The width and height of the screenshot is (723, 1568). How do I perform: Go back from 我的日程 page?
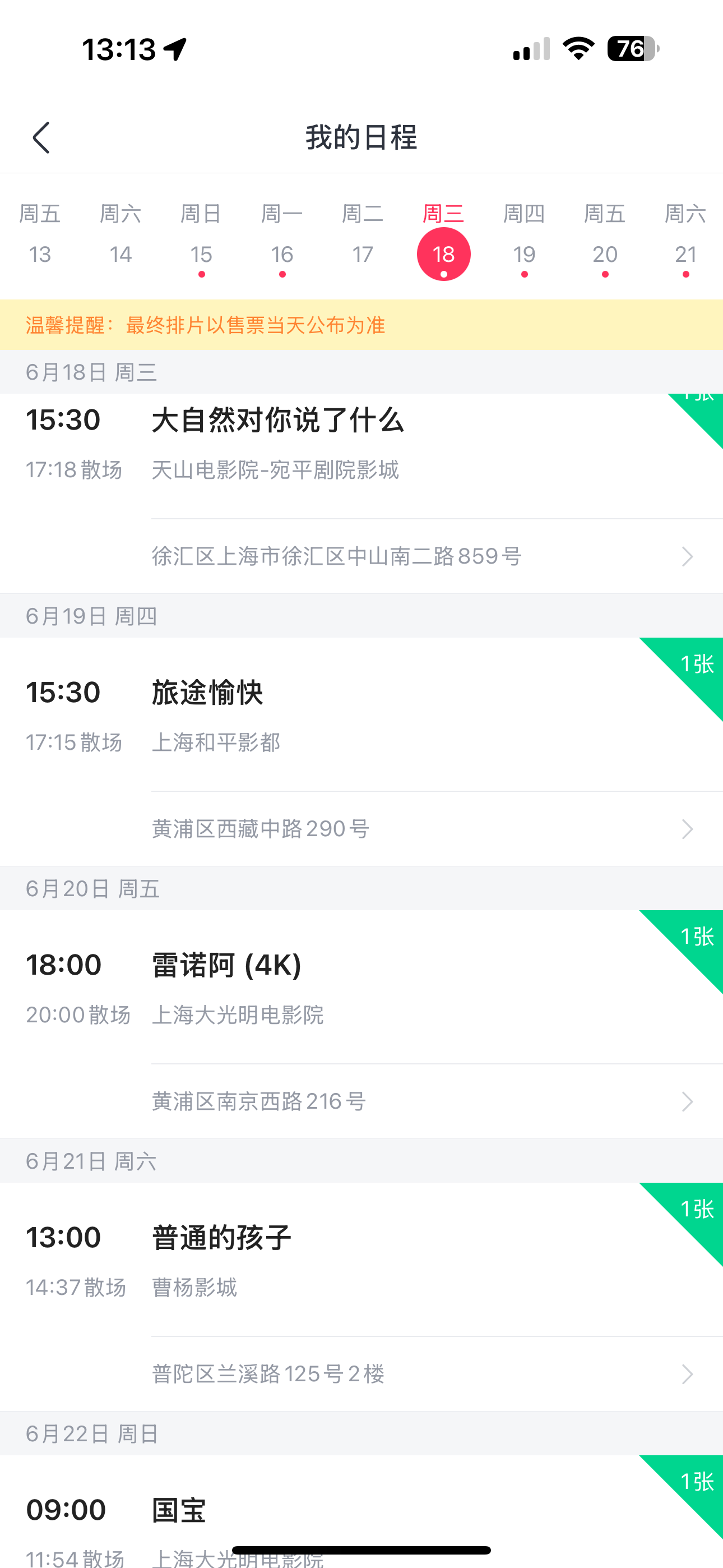[41, 137]
